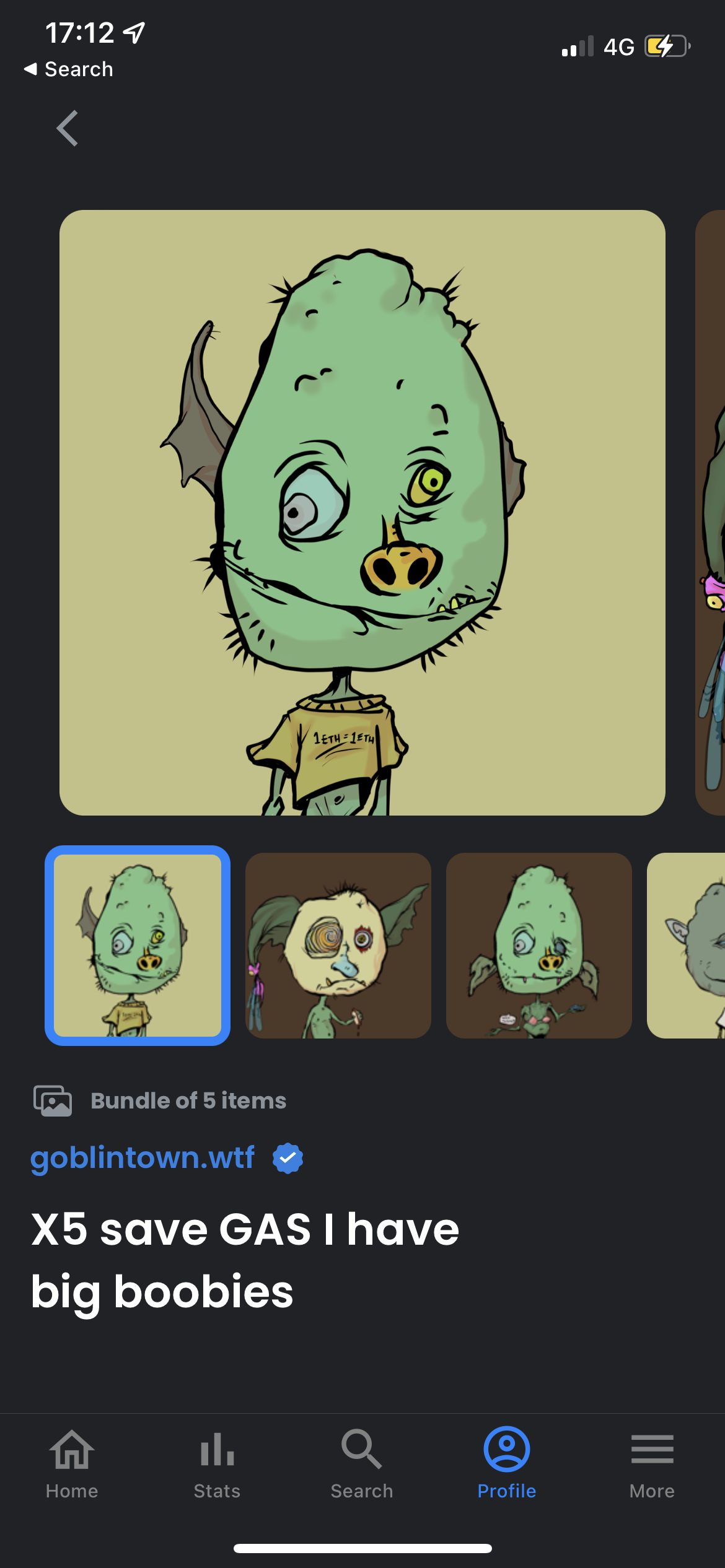Viewport: 725px width, 1568px height.
Task: Switch to the Stats tab
Action: pyautogui.click(x=217, y=1464)
